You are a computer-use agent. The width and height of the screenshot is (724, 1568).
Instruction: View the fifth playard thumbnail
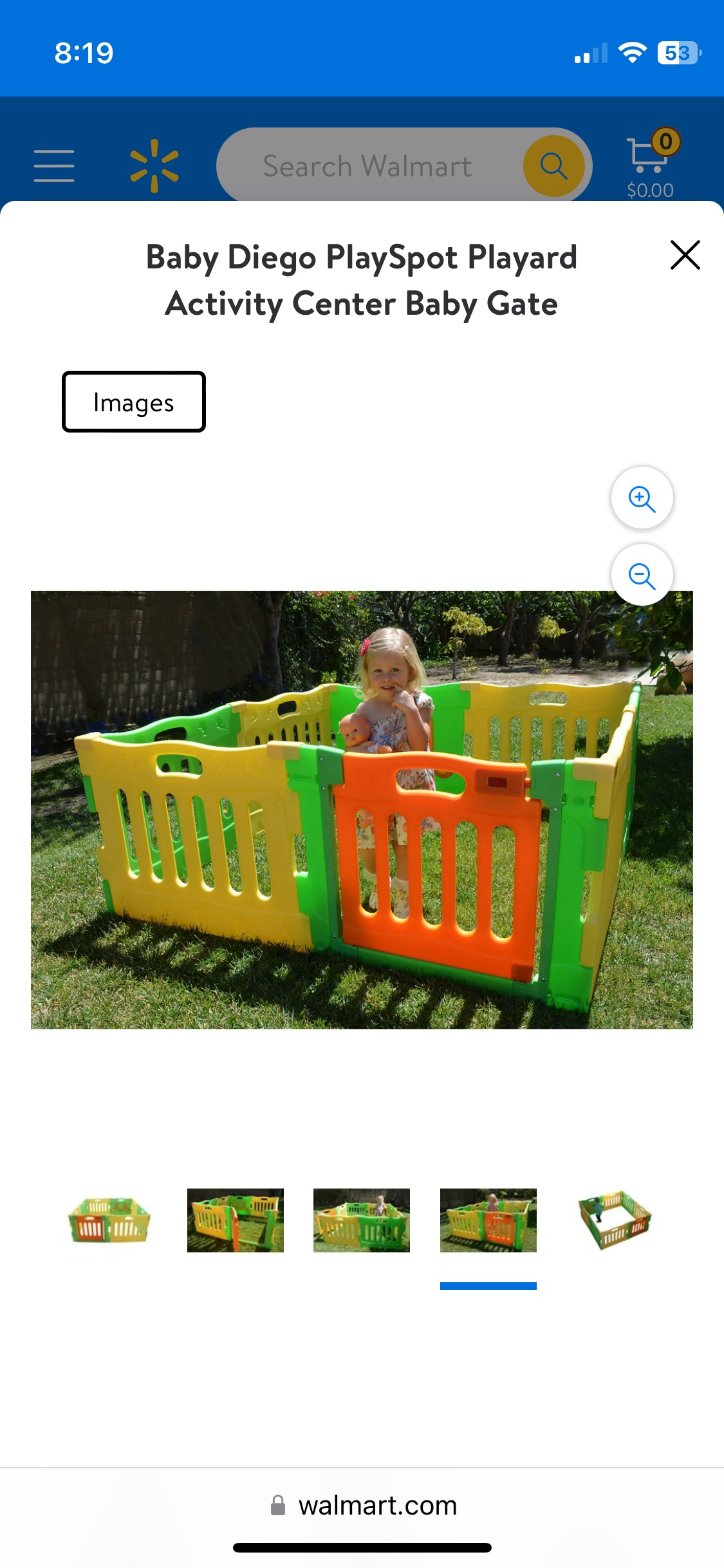pyautogui.click(x=615, y=1220)
